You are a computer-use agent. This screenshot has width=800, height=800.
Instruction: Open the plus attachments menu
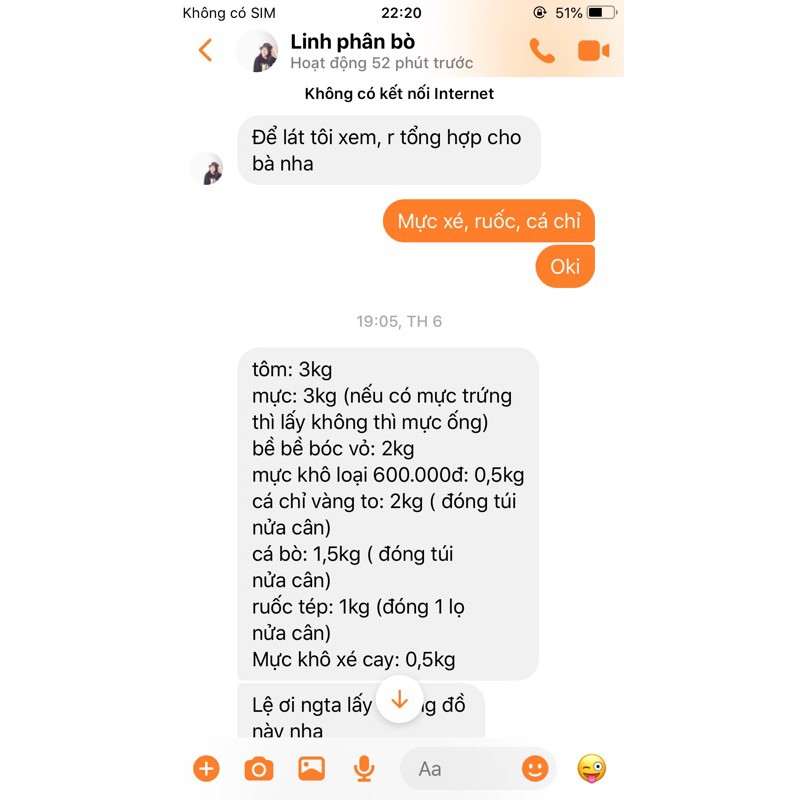click(206, 768)
